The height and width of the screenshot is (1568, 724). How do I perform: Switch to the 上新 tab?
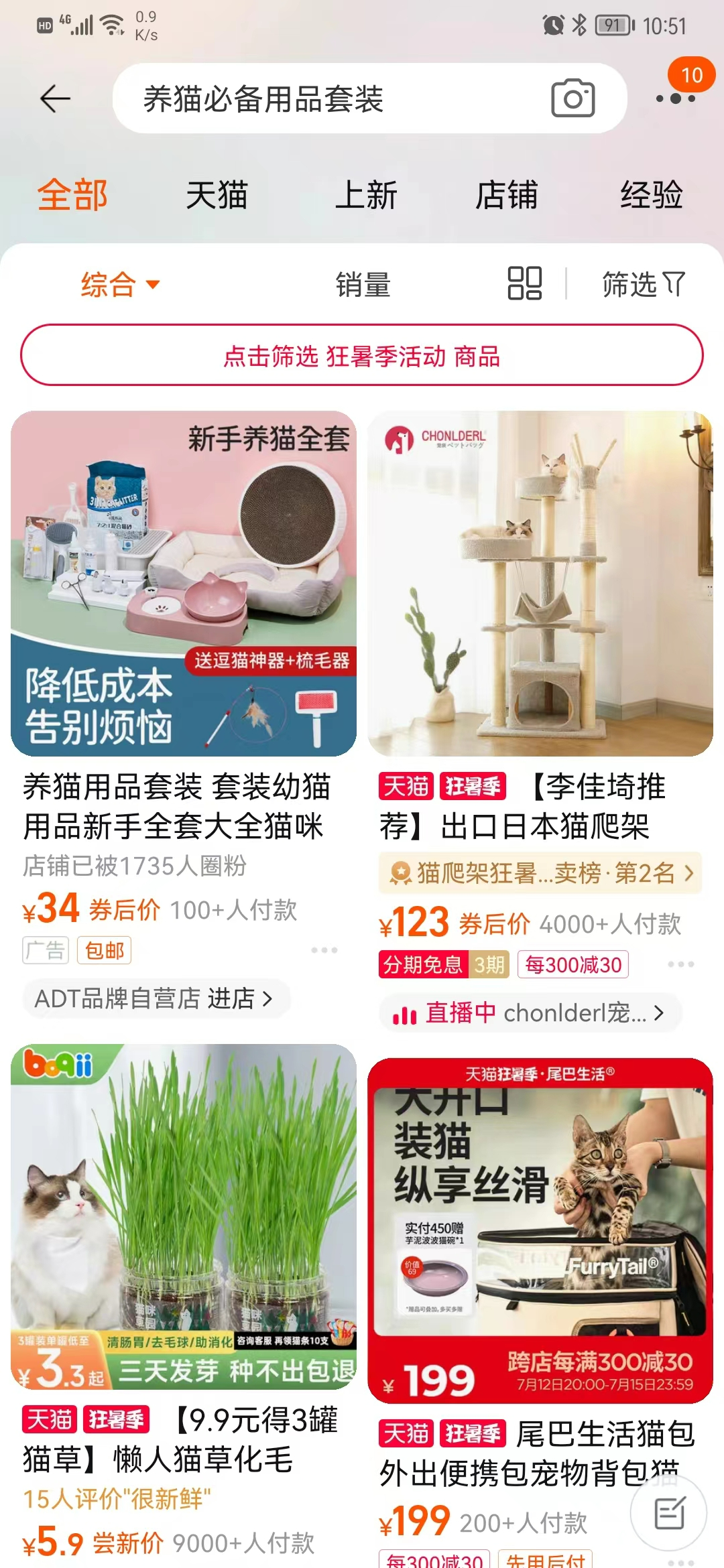[x=366, y=196]
